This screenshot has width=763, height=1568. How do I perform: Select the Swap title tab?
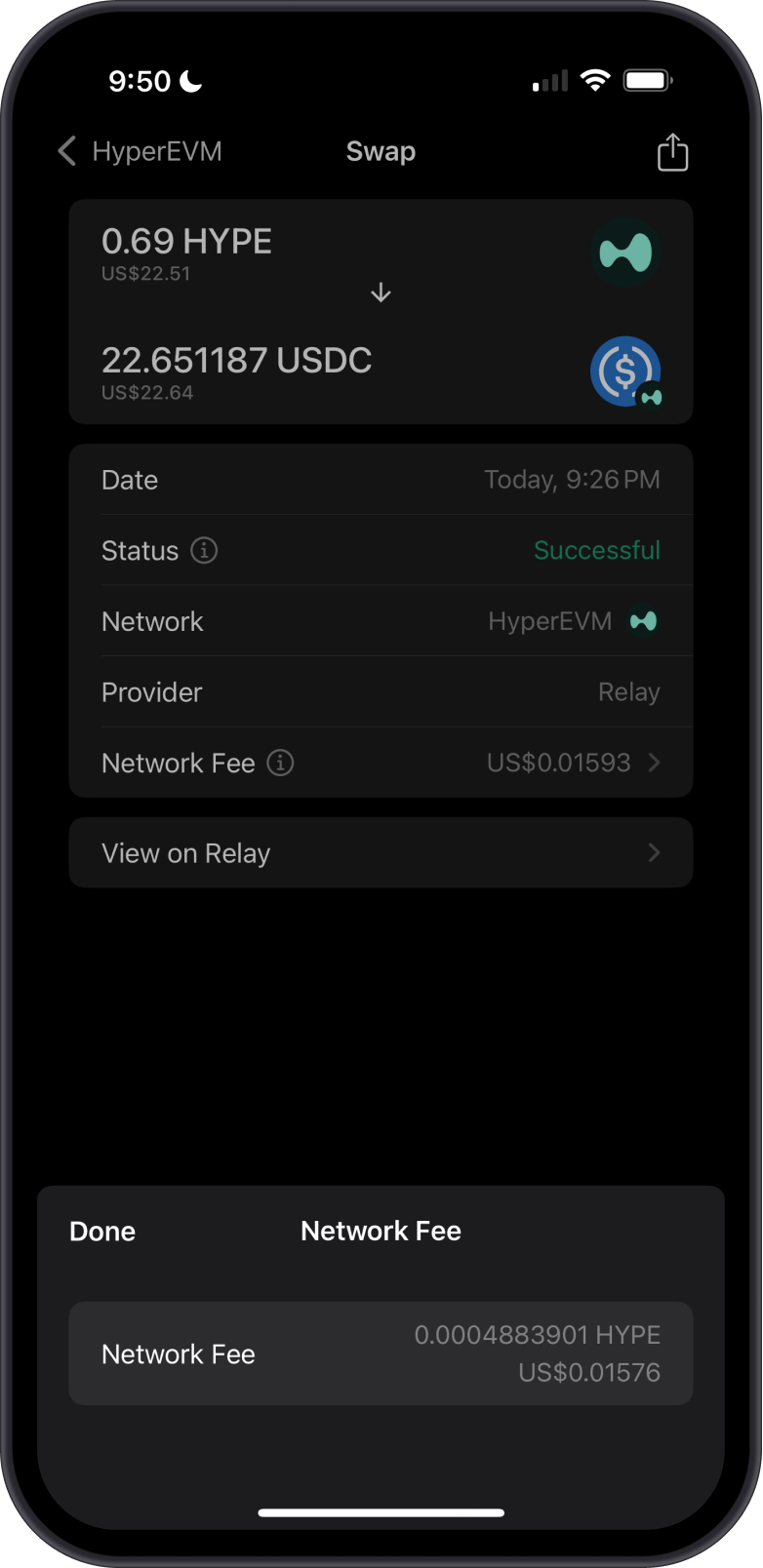381,151
